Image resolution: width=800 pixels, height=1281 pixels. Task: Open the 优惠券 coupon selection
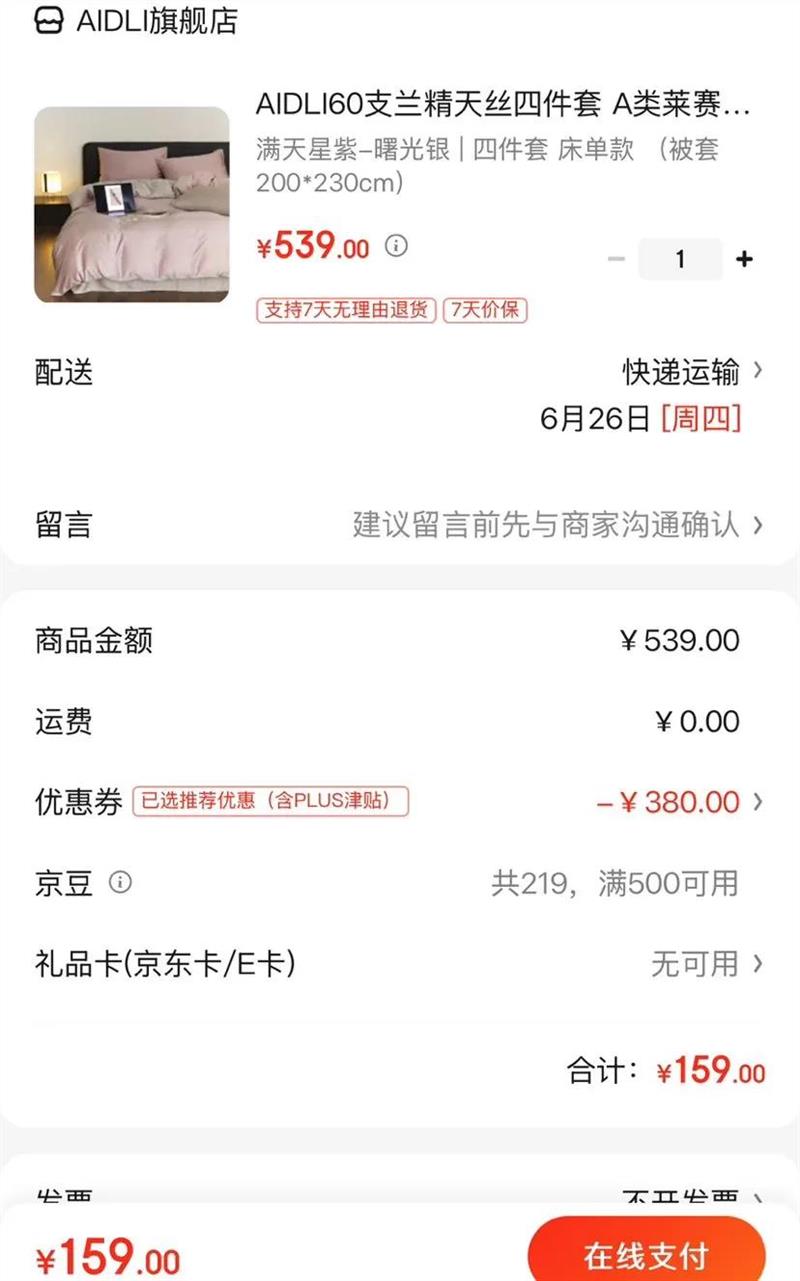(x=680, y=802)
